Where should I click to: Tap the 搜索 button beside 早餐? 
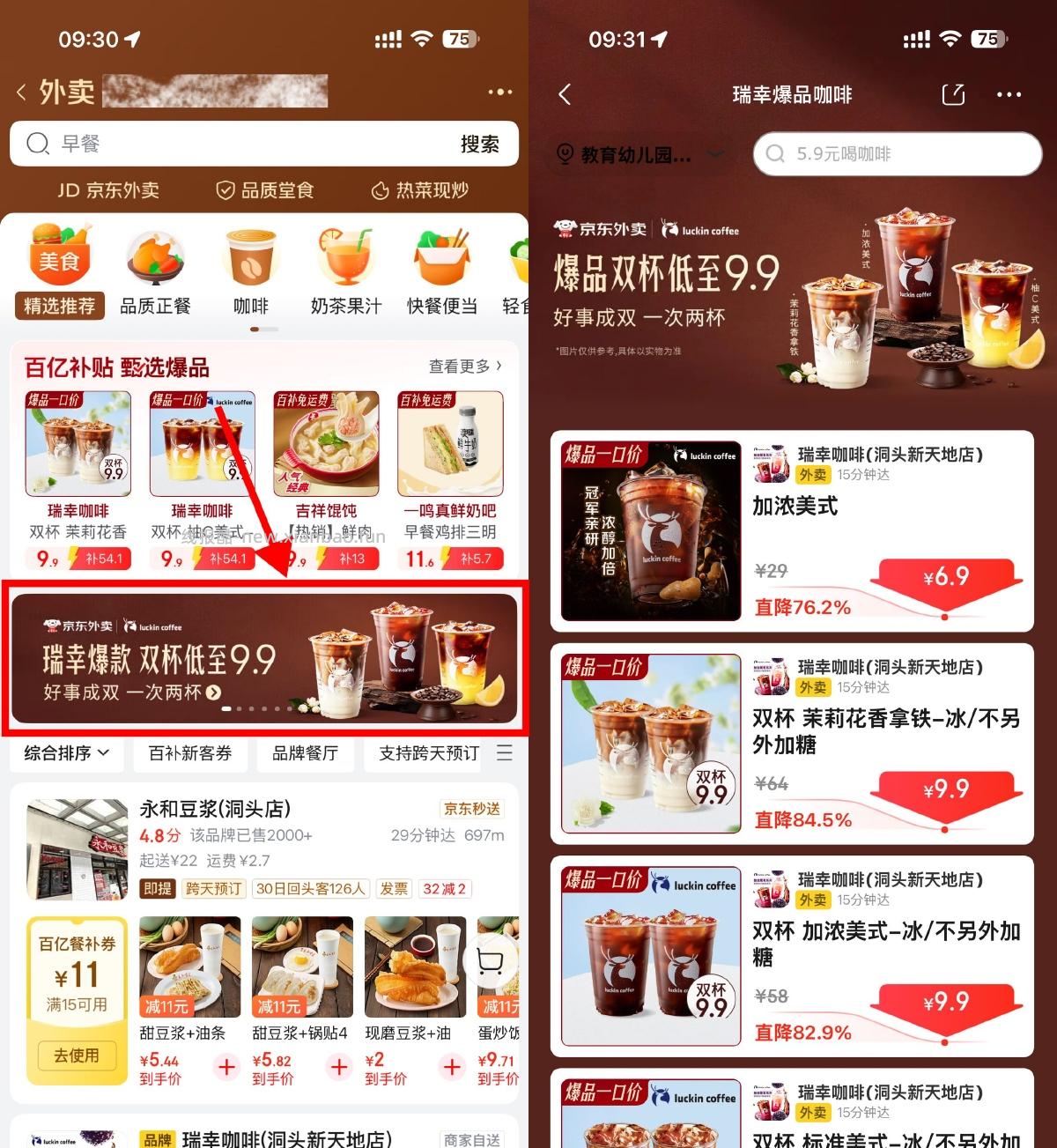point(479,144)
